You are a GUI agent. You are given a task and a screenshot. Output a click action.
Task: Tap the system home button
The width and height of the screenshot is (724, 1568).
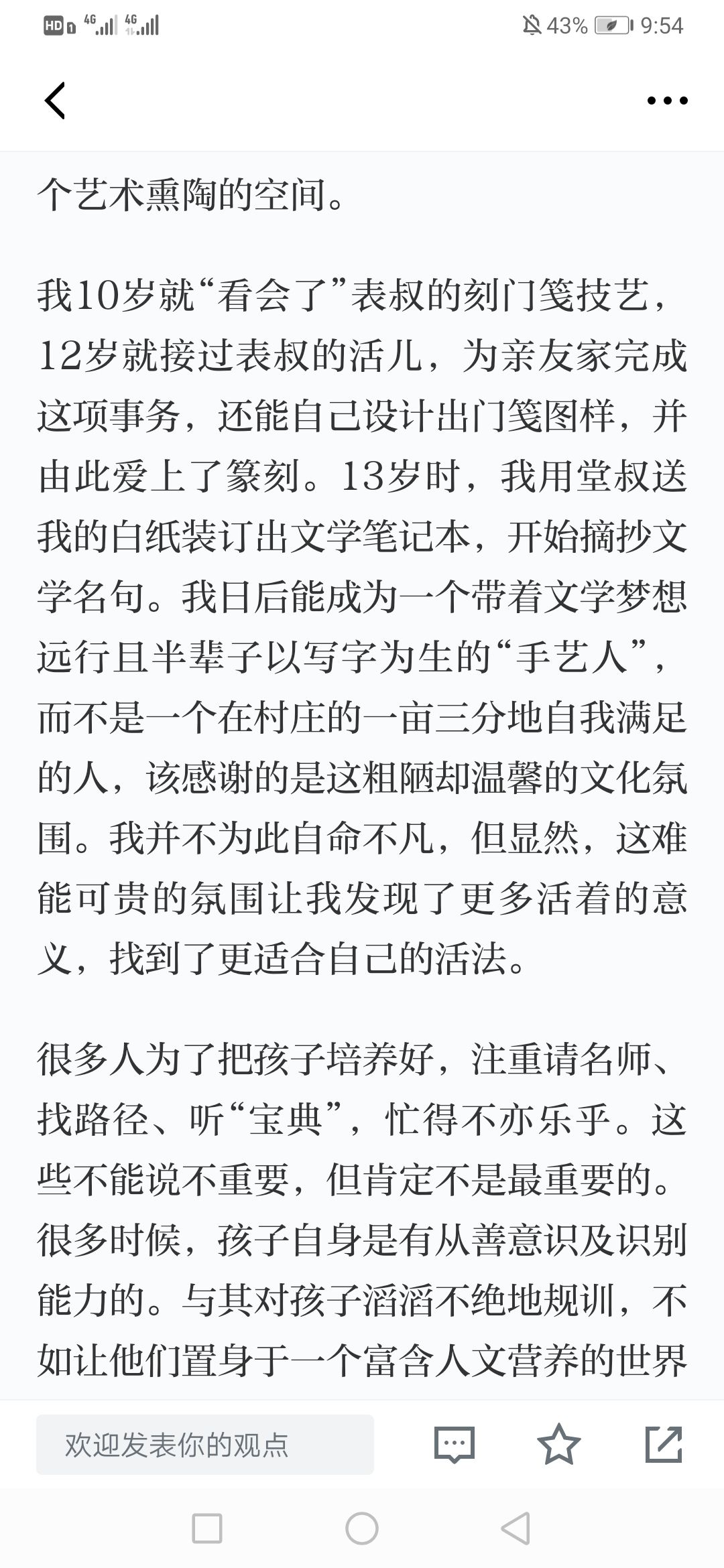click(x=362, y=1529)
